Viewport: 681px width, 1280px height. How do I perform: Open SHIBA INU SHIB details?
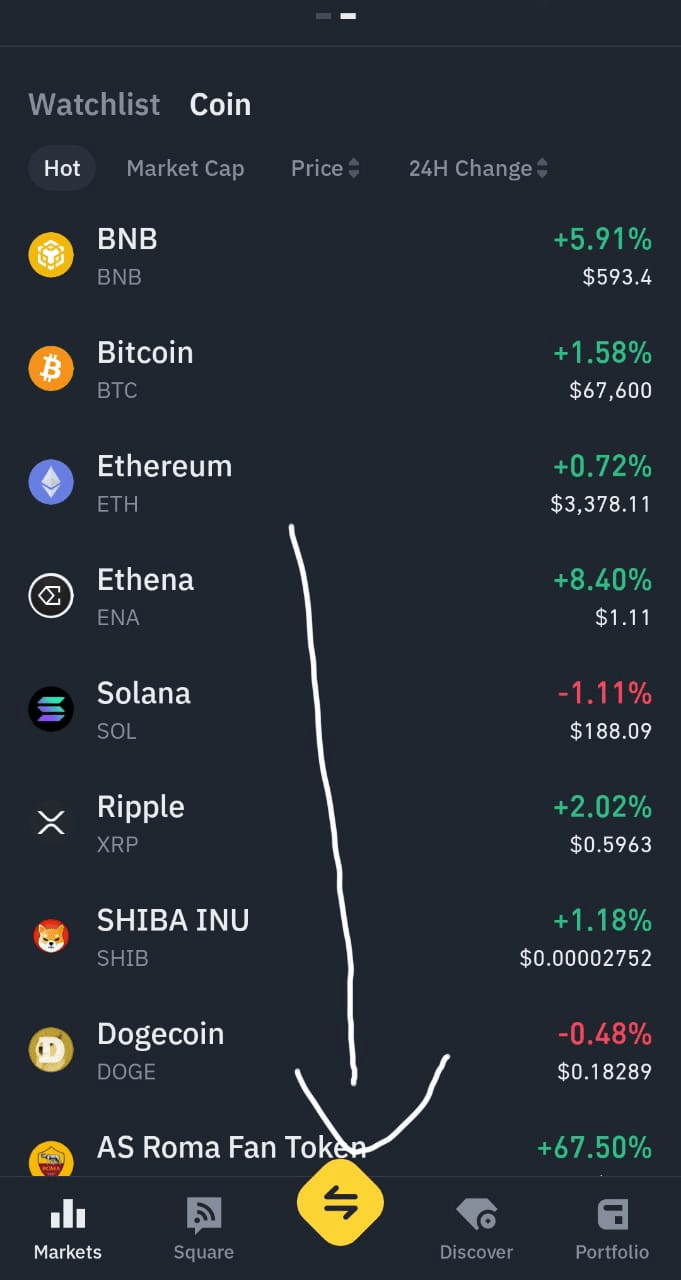340,937
